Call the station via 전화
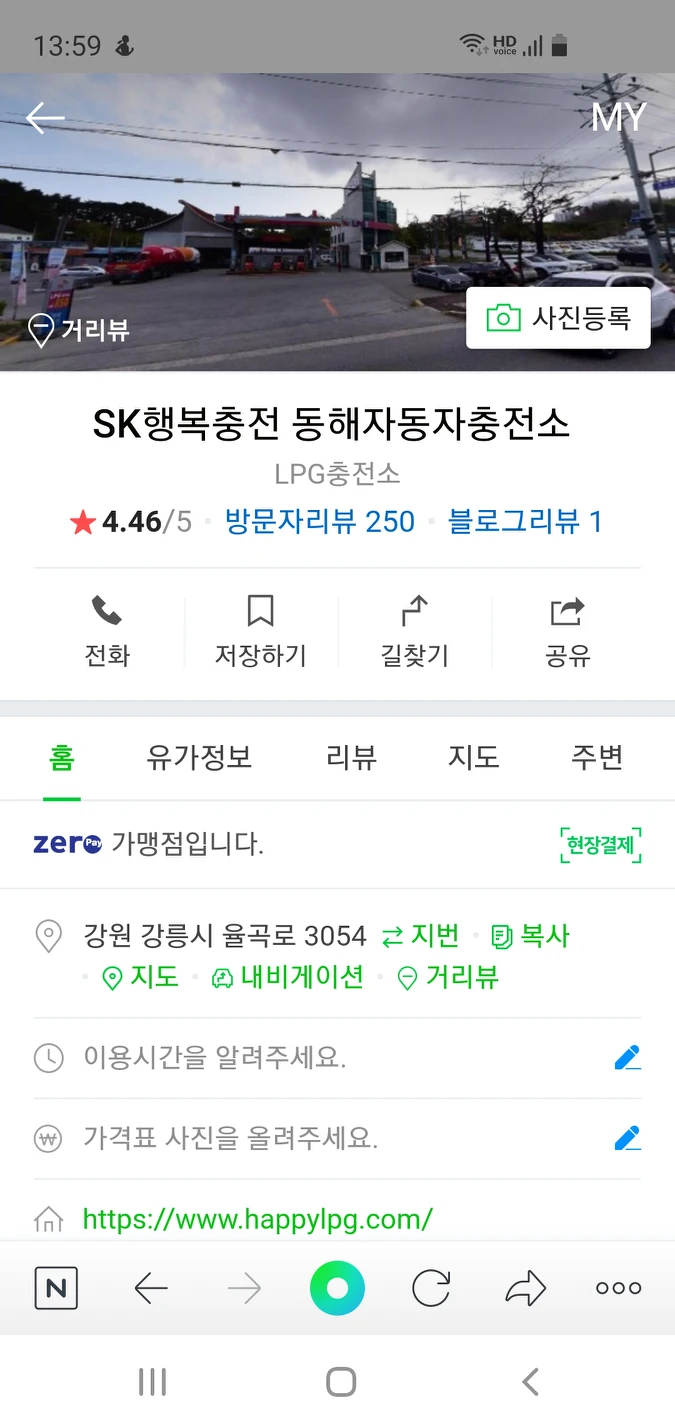Screen dimensions: 675x1425 (107, 632)
